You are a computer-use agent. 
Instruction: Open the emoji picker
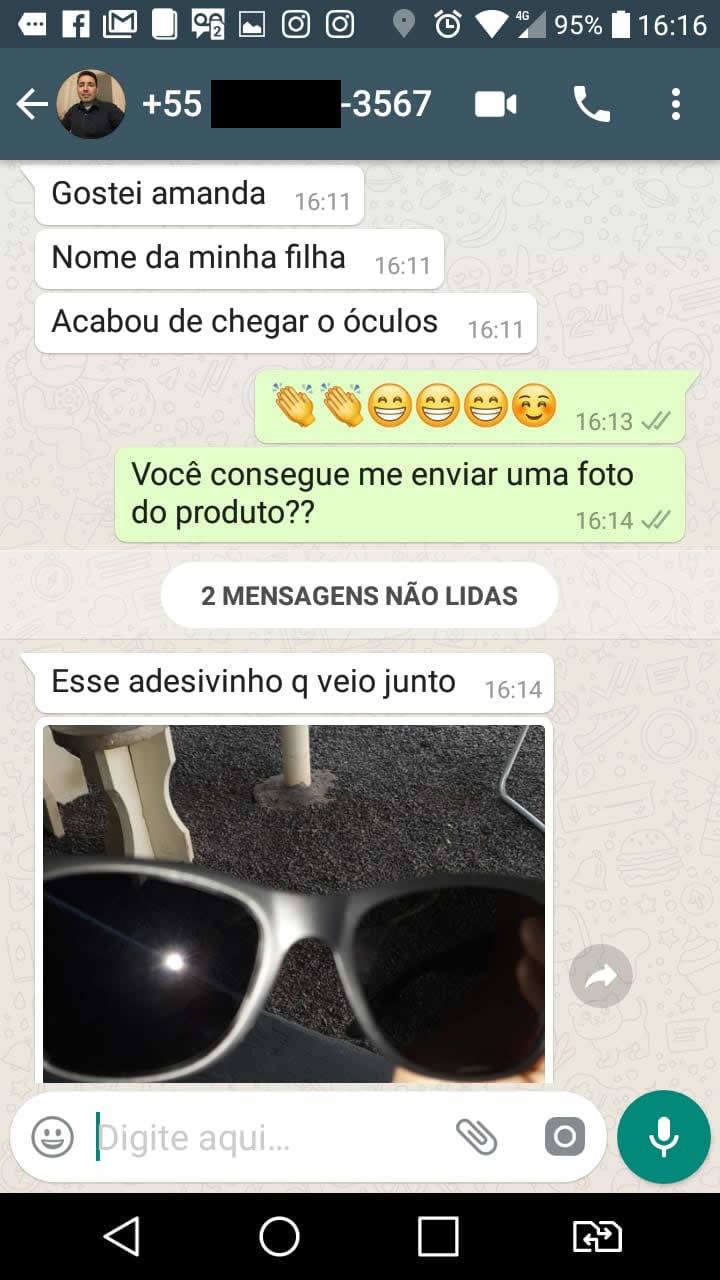(52, 1137)
